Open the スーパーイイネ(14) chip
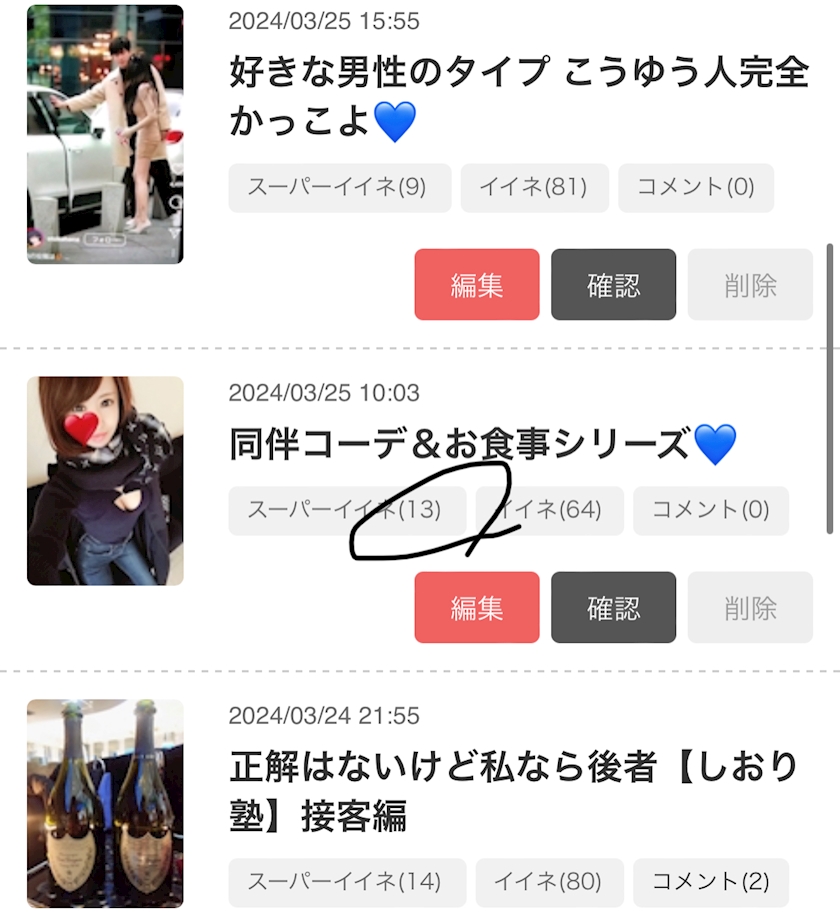Image resolution: width=840 pixels, height=918 pixels. [346, 882]
